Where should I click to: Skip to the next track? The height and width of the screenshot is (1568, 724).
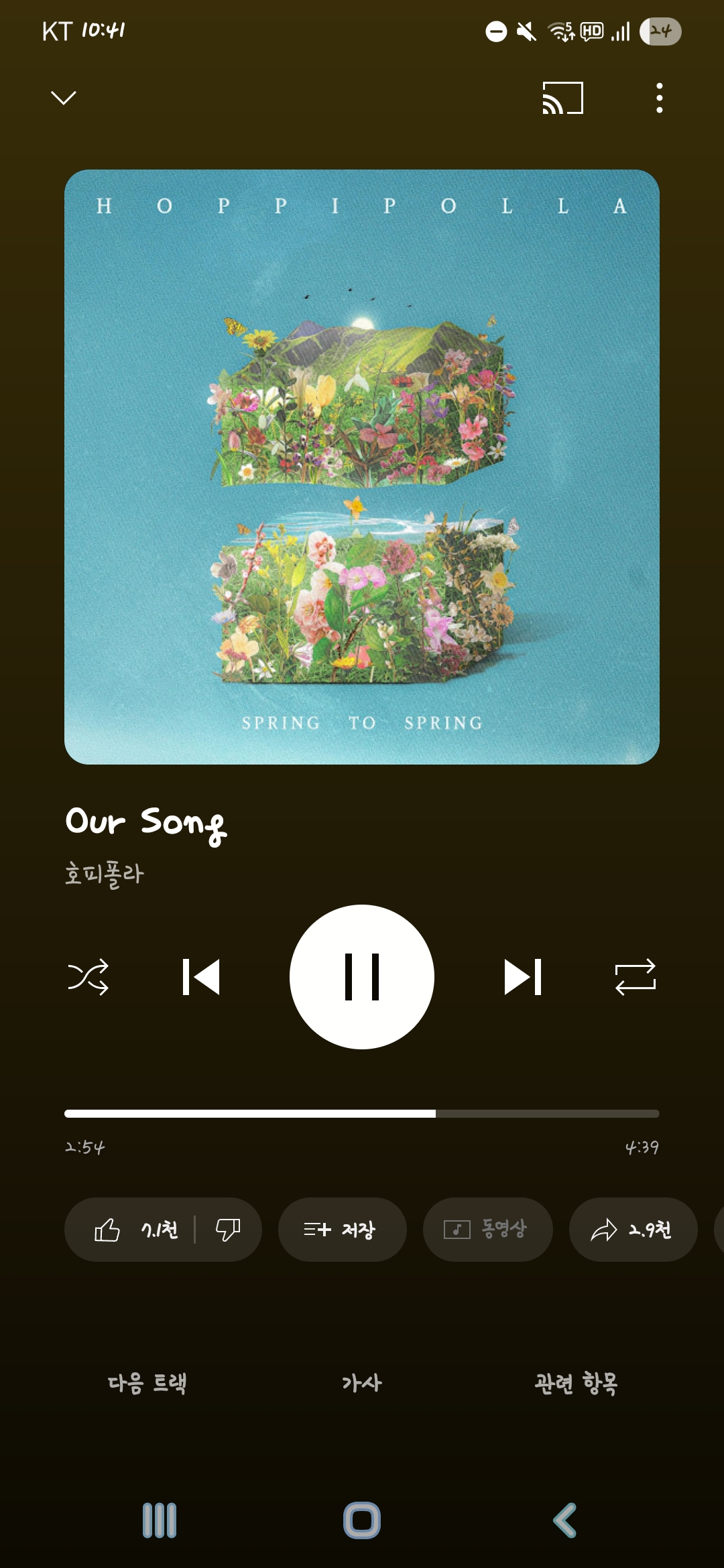click(523, 977)
